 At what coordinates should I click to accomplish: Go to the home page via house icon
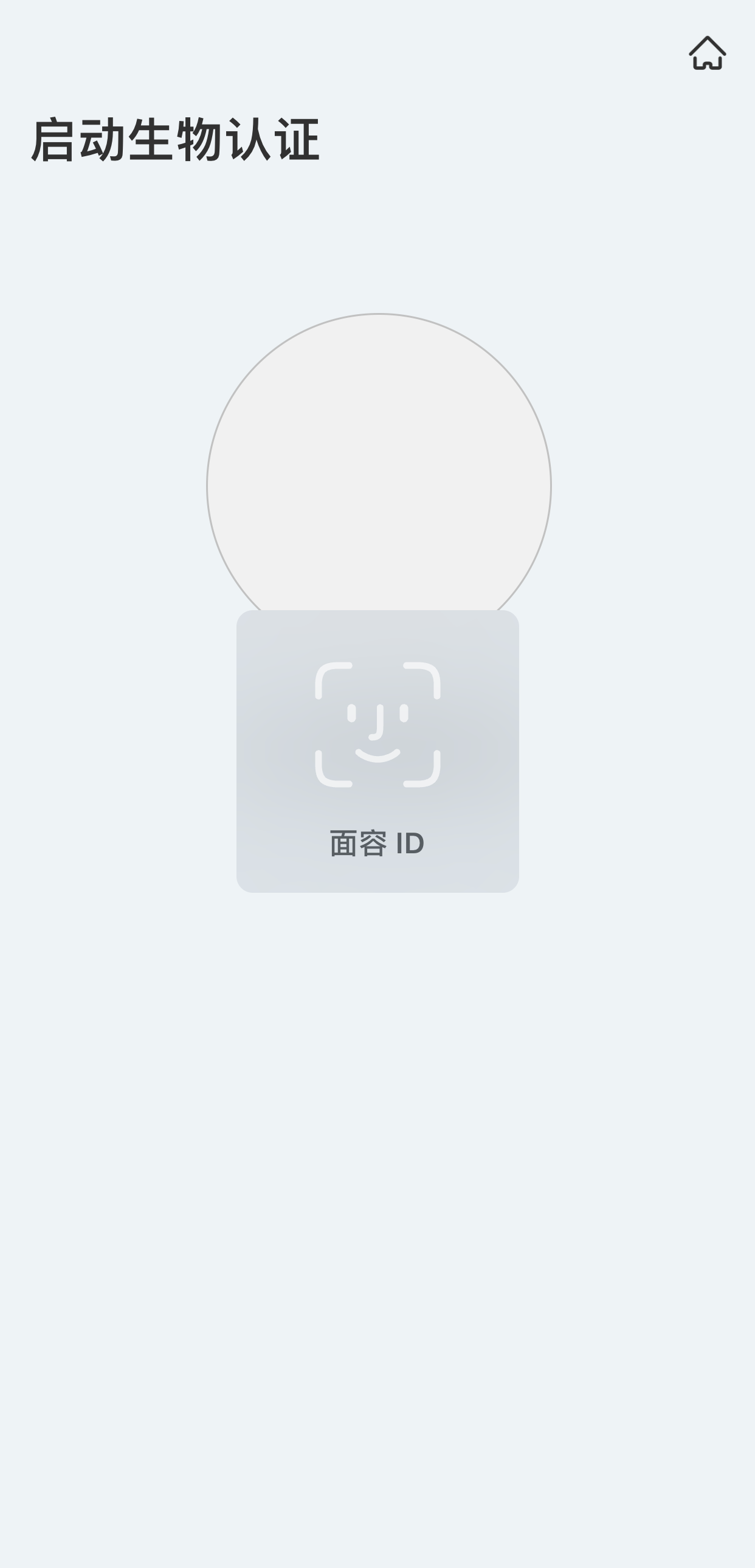point(707,53)
